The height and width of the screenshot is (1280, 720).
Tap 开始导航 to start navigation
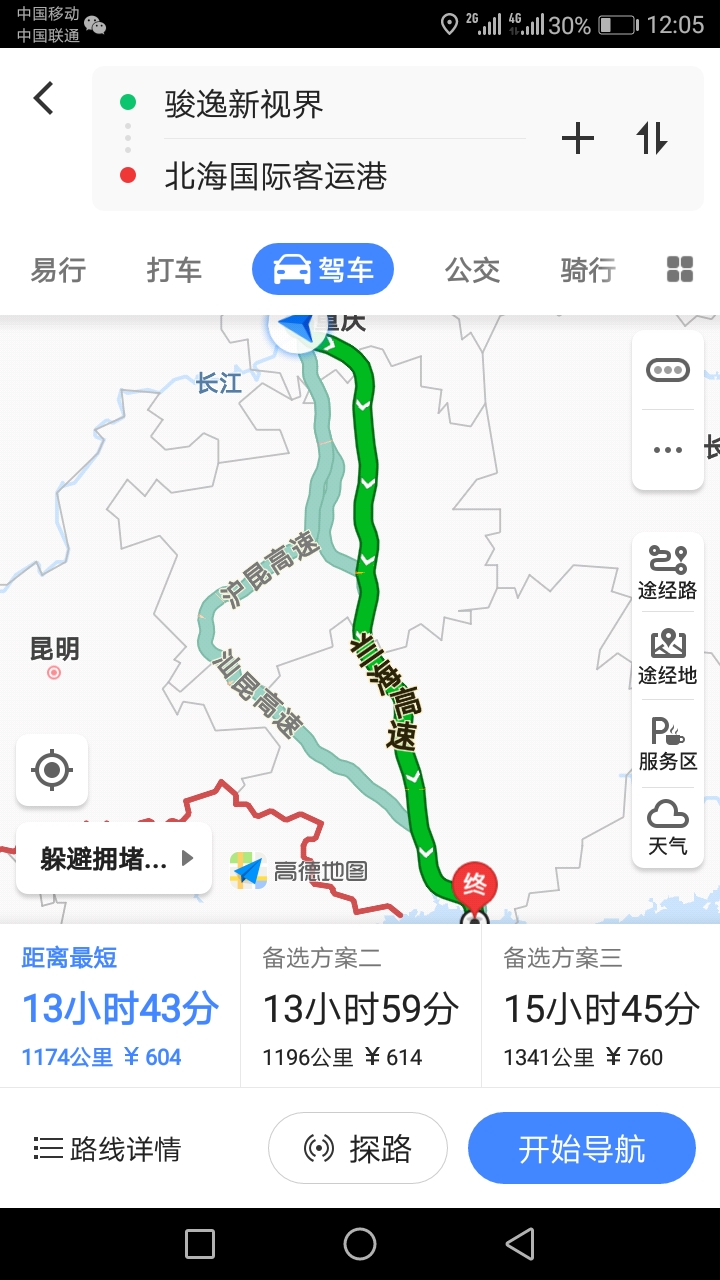pyautogui.click(x=581, y=1148)
